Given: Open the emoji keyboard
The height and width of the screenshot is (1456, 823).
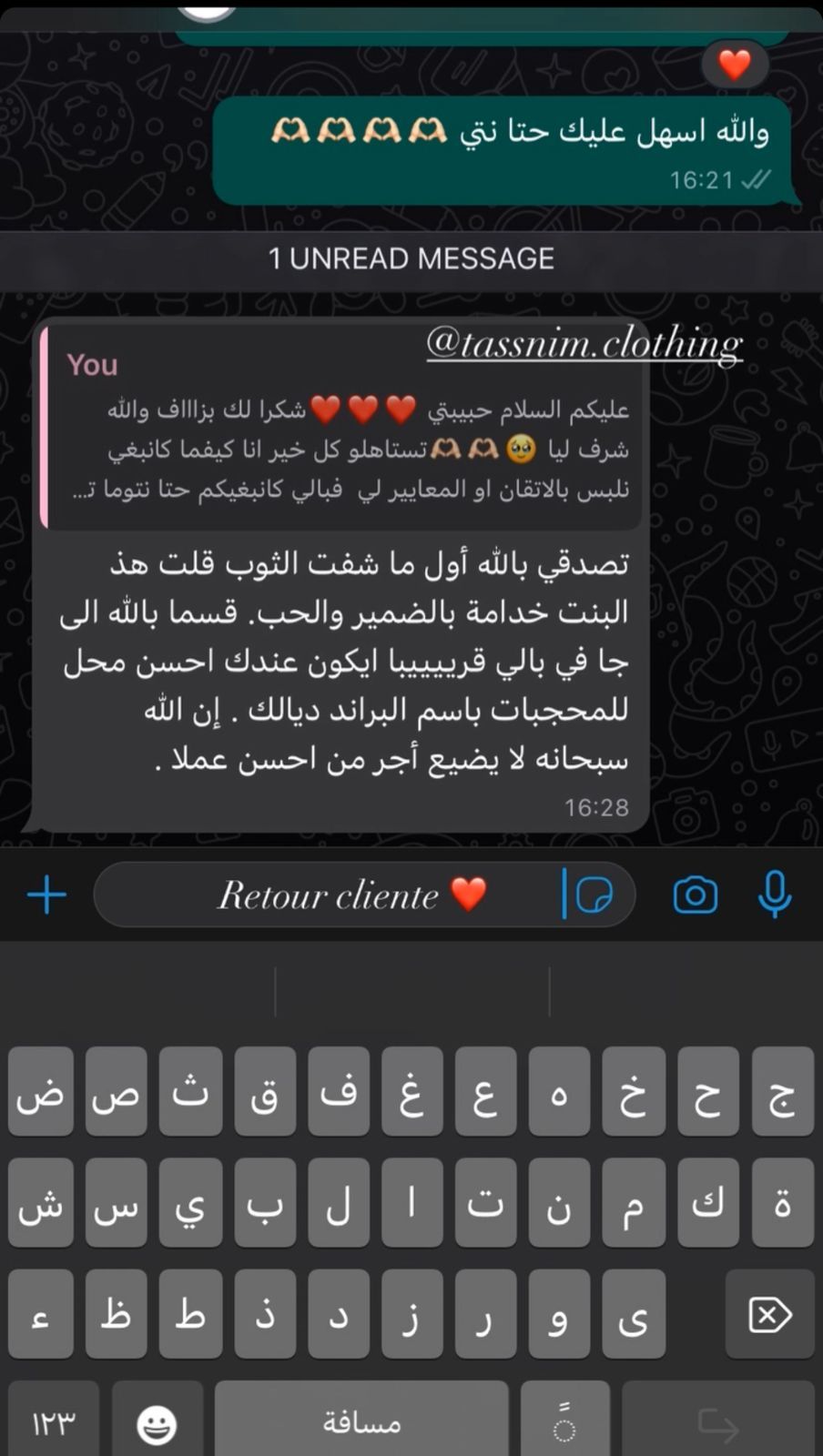Looking at the screenshot, I should coord(157,1424).
